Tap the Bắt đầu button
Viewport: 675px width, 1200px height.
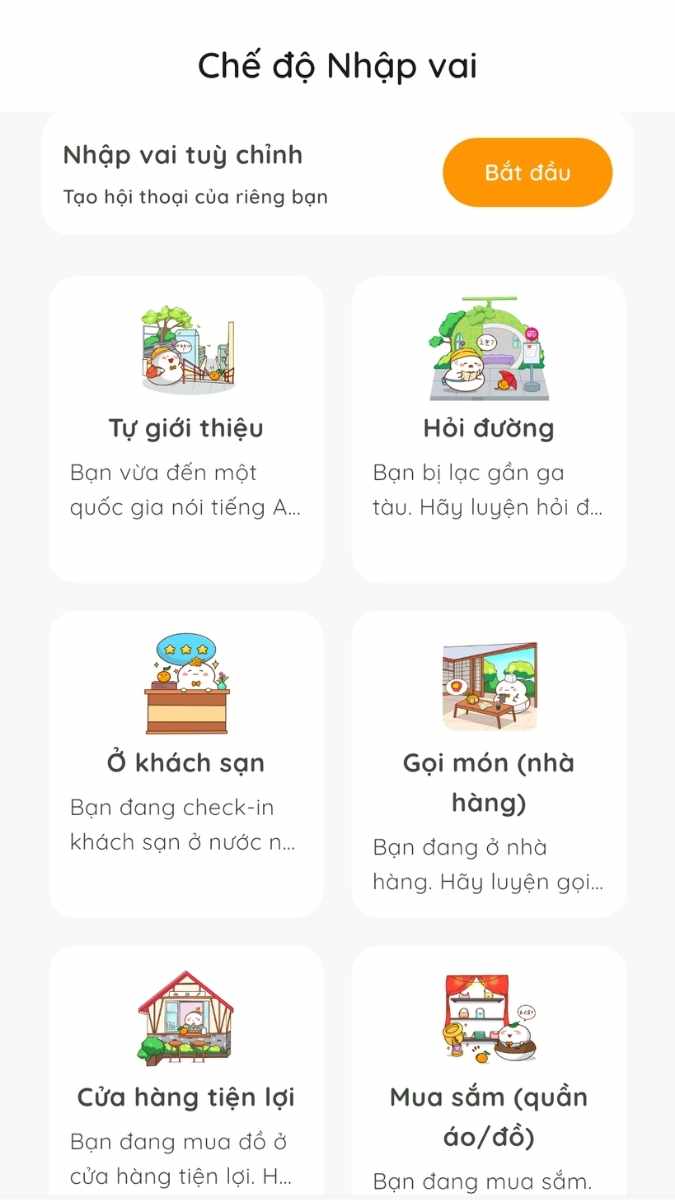pyautogui.click(x=527, y=172)
